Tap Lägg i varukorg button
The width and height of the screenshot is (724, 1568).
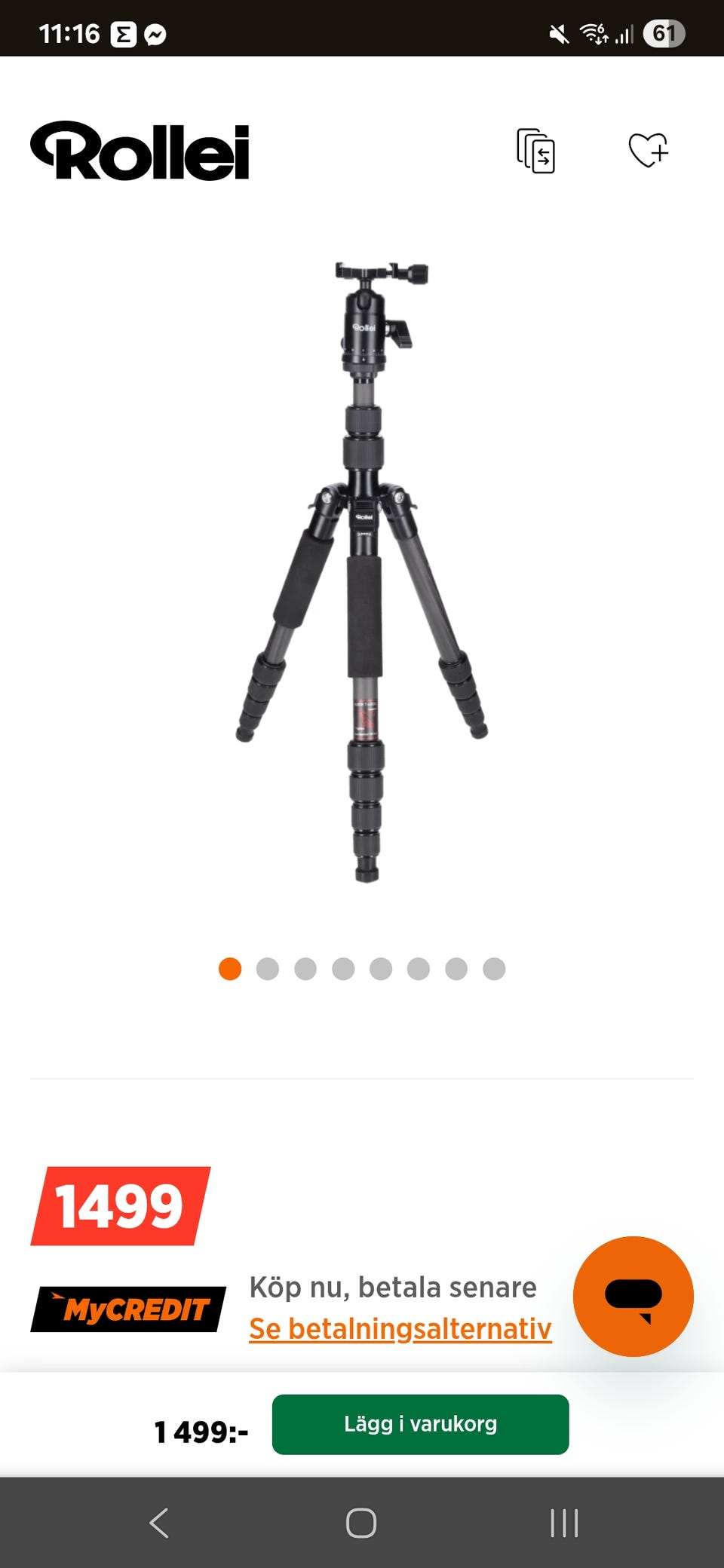[420, 1424]
